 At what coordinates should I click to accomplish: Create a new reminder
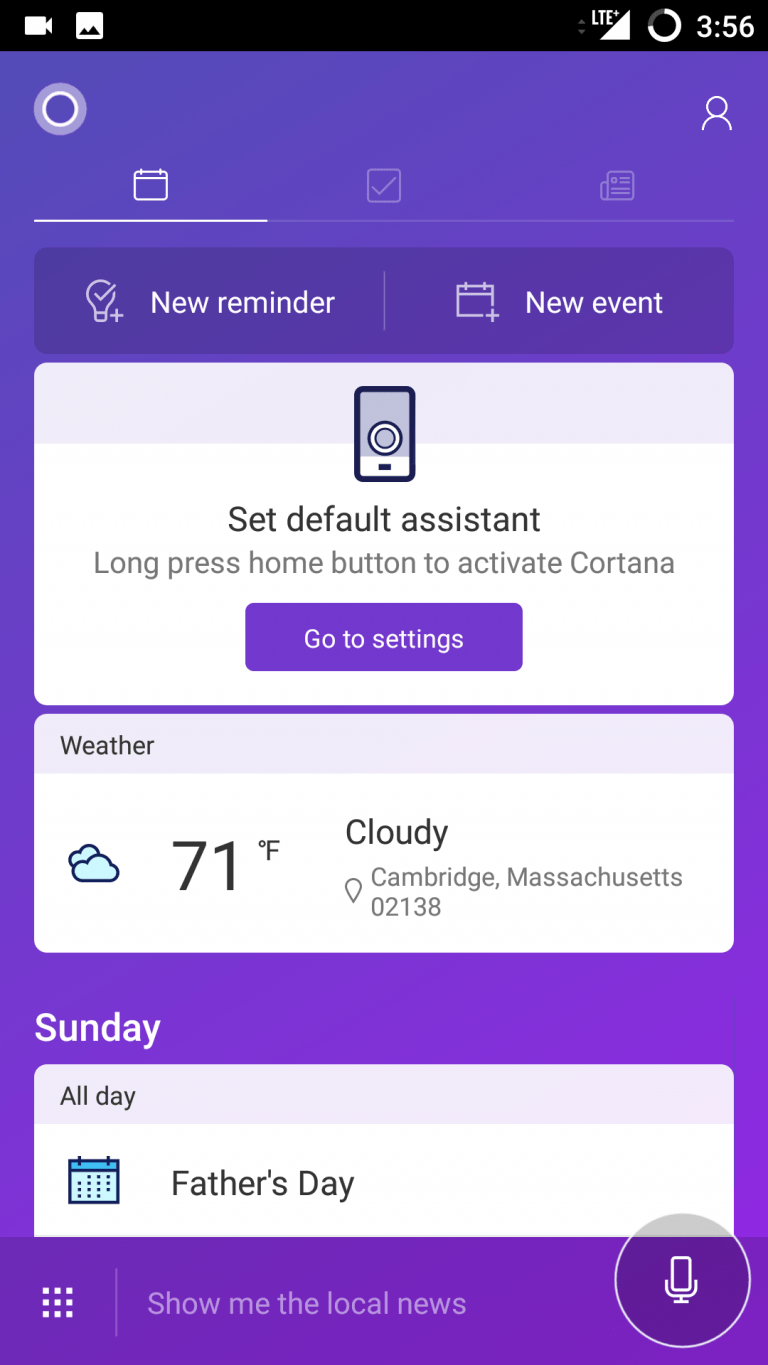tap(210, 302)
